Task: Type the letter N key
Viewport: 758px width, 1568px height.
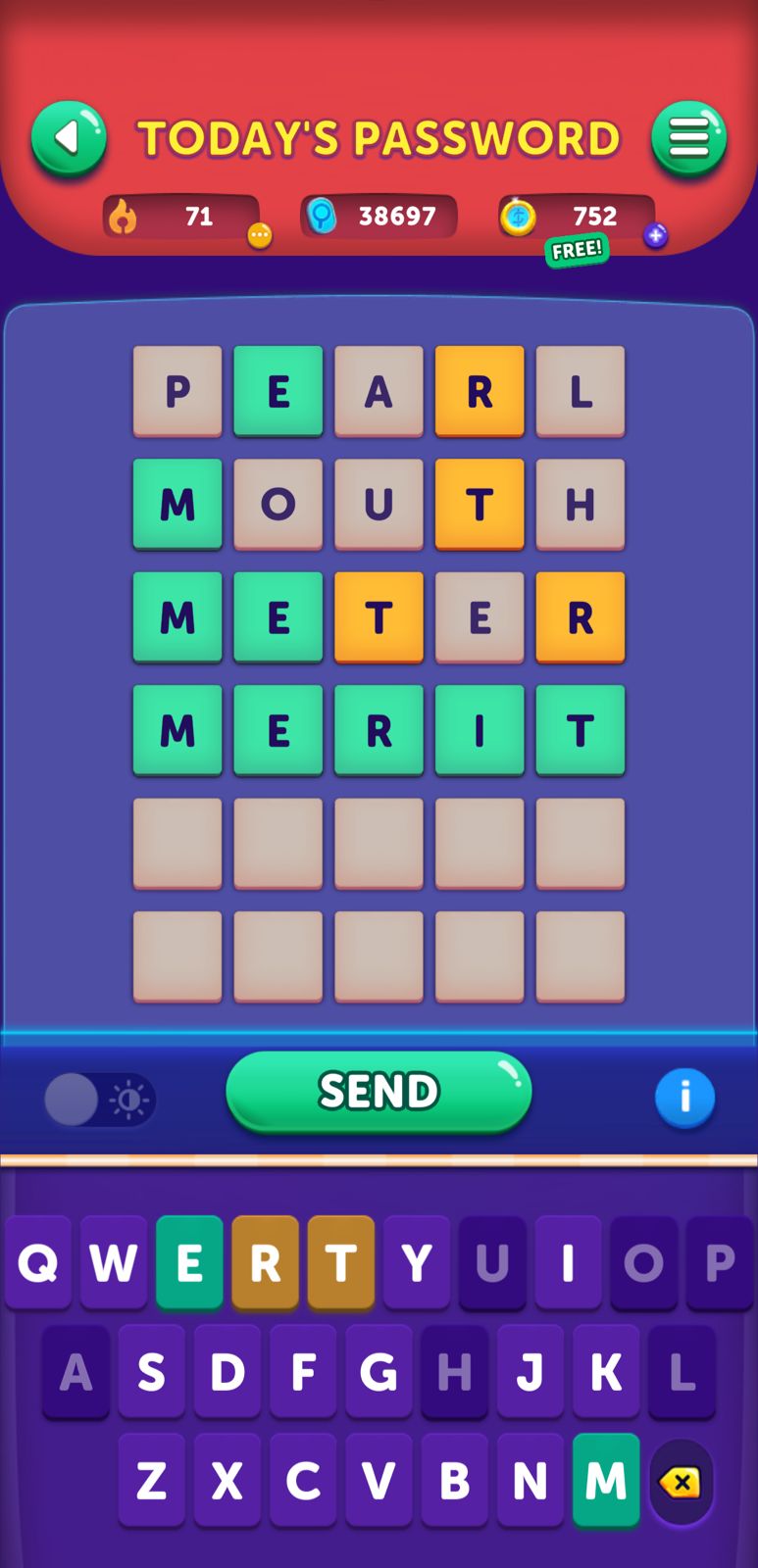Action: click(x=531, y=1480)
